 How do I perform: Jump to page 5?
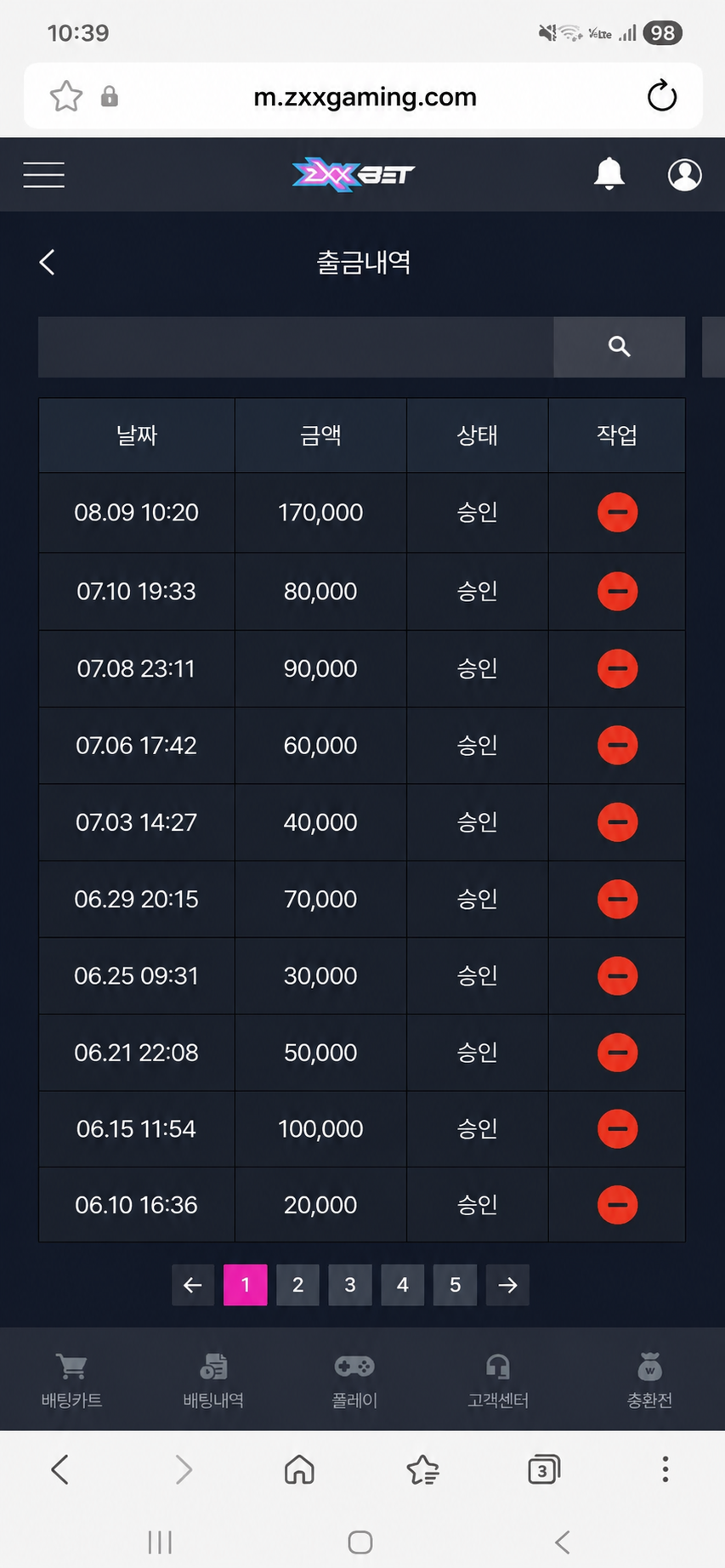455,1285
